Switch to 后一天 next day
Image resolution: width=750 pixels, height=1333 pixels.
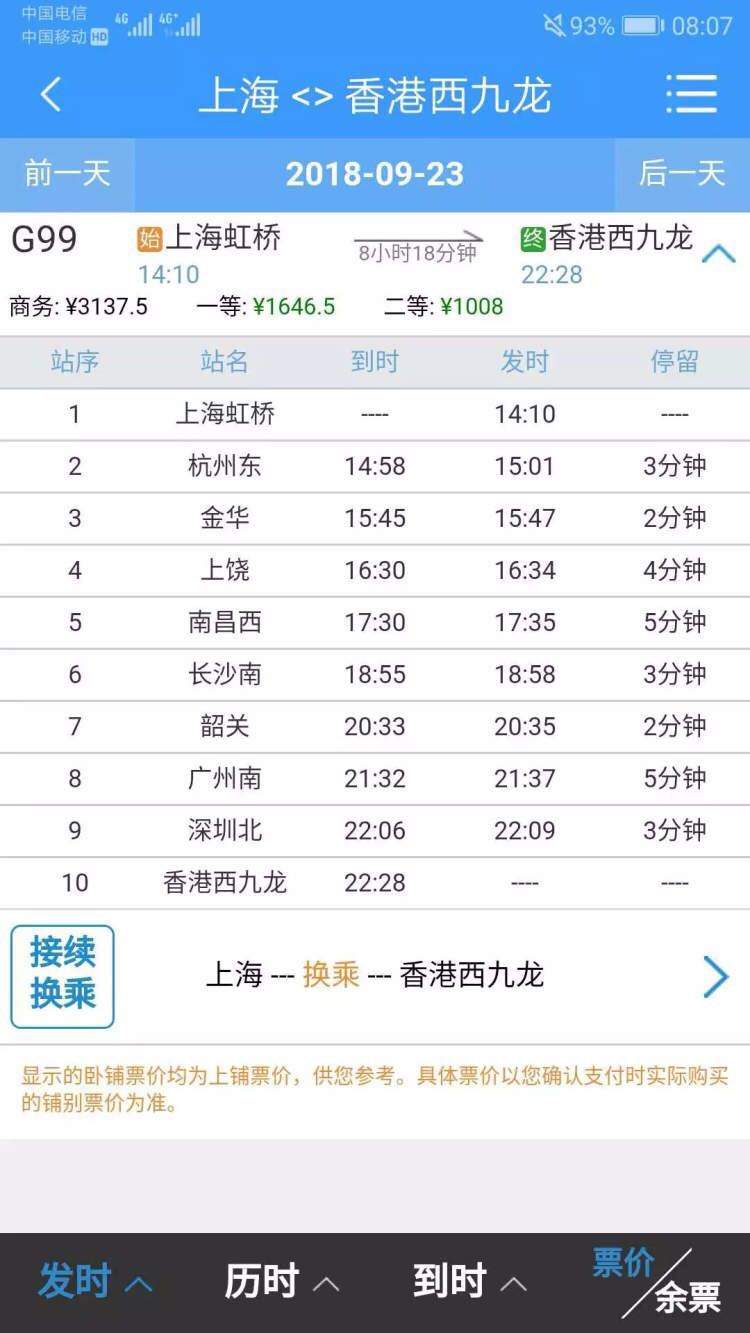(x=685, y=173)
